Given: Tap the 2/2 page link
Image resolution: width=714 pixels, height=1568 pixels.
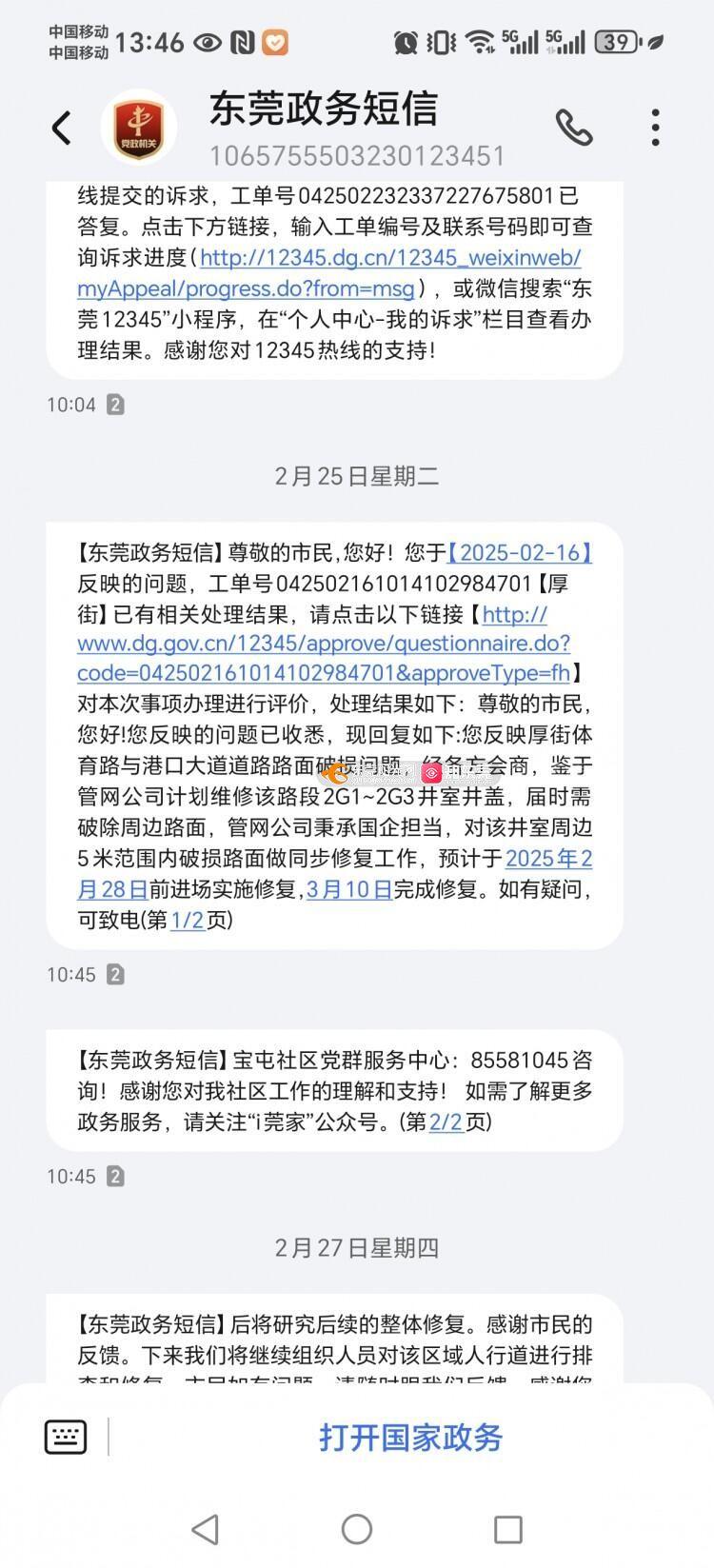Looking at the screenshot, I should tap(446, 1122).
